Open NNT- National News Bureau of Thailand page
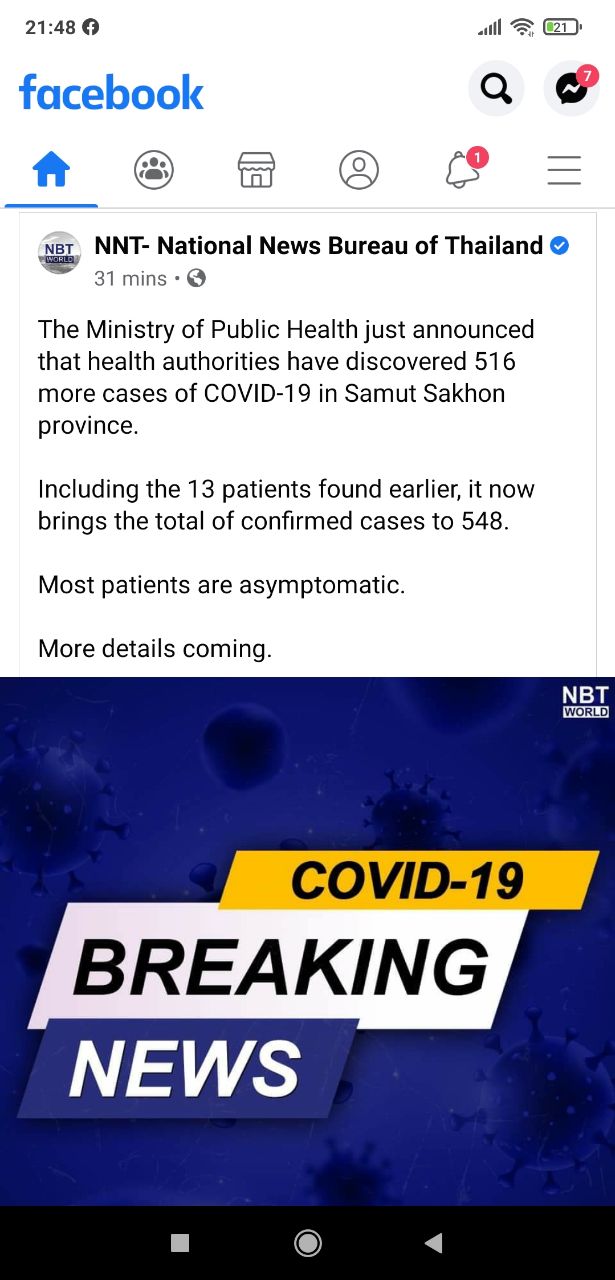Viewport: 615px width, 1280px height. tap(318, 246)
